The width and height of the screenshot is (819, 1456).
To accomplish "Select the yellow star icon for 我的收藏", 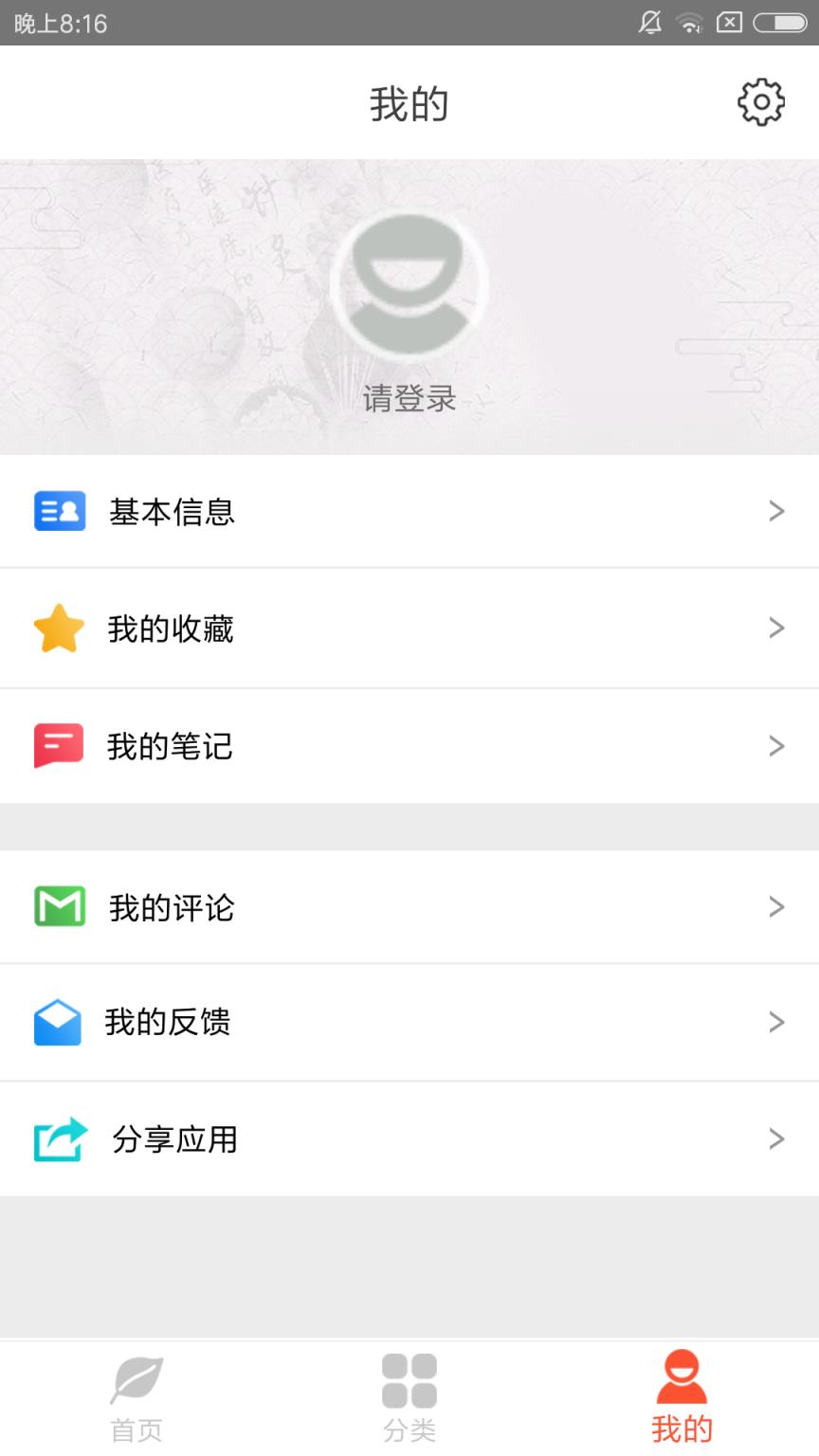I will [x=59, y=628].
